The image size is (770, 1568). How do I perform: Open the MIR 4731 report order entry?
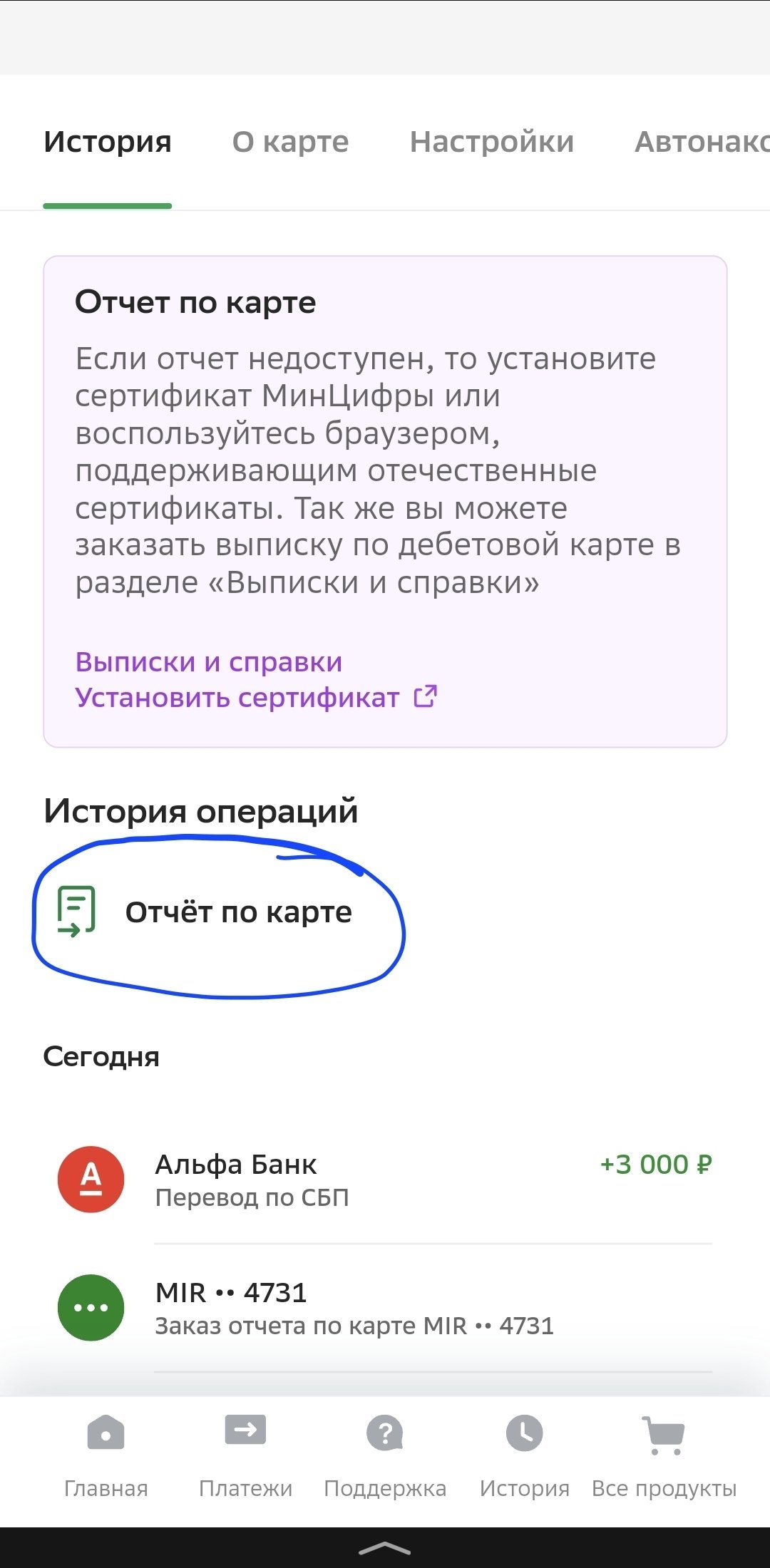pos(385,1308)
